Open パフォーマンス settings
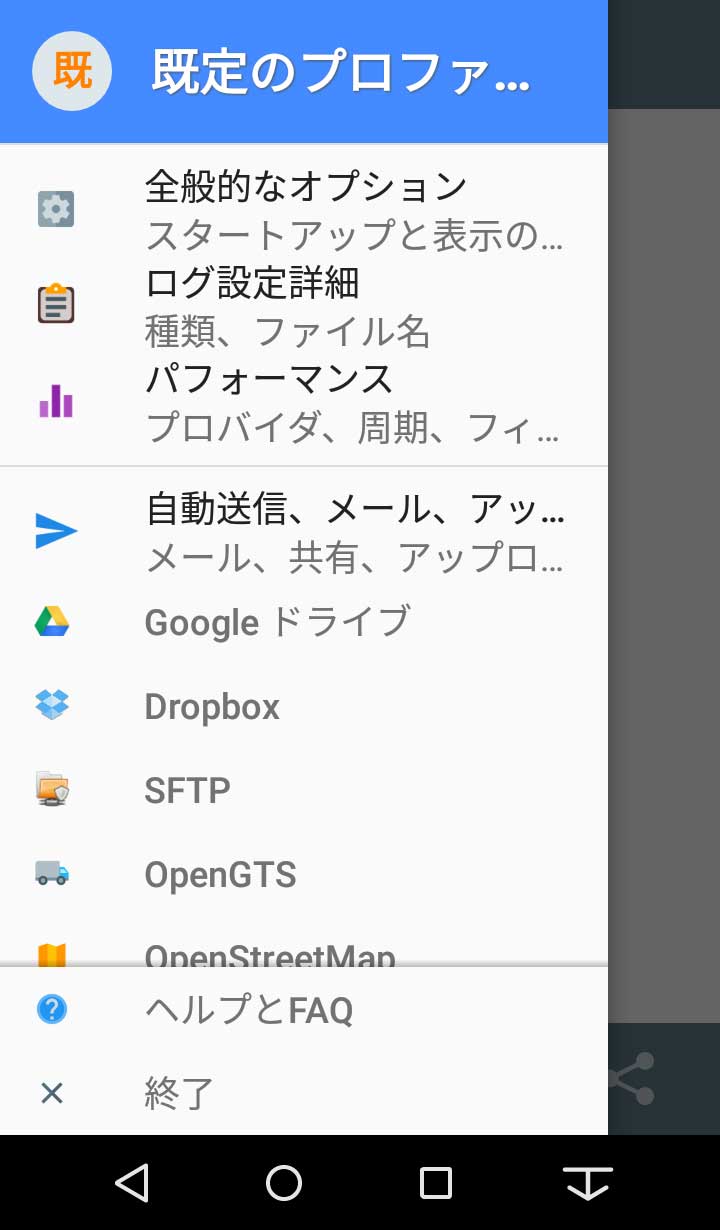The height and width of the screenshot is (1230, 720). [x=304, y=402]
